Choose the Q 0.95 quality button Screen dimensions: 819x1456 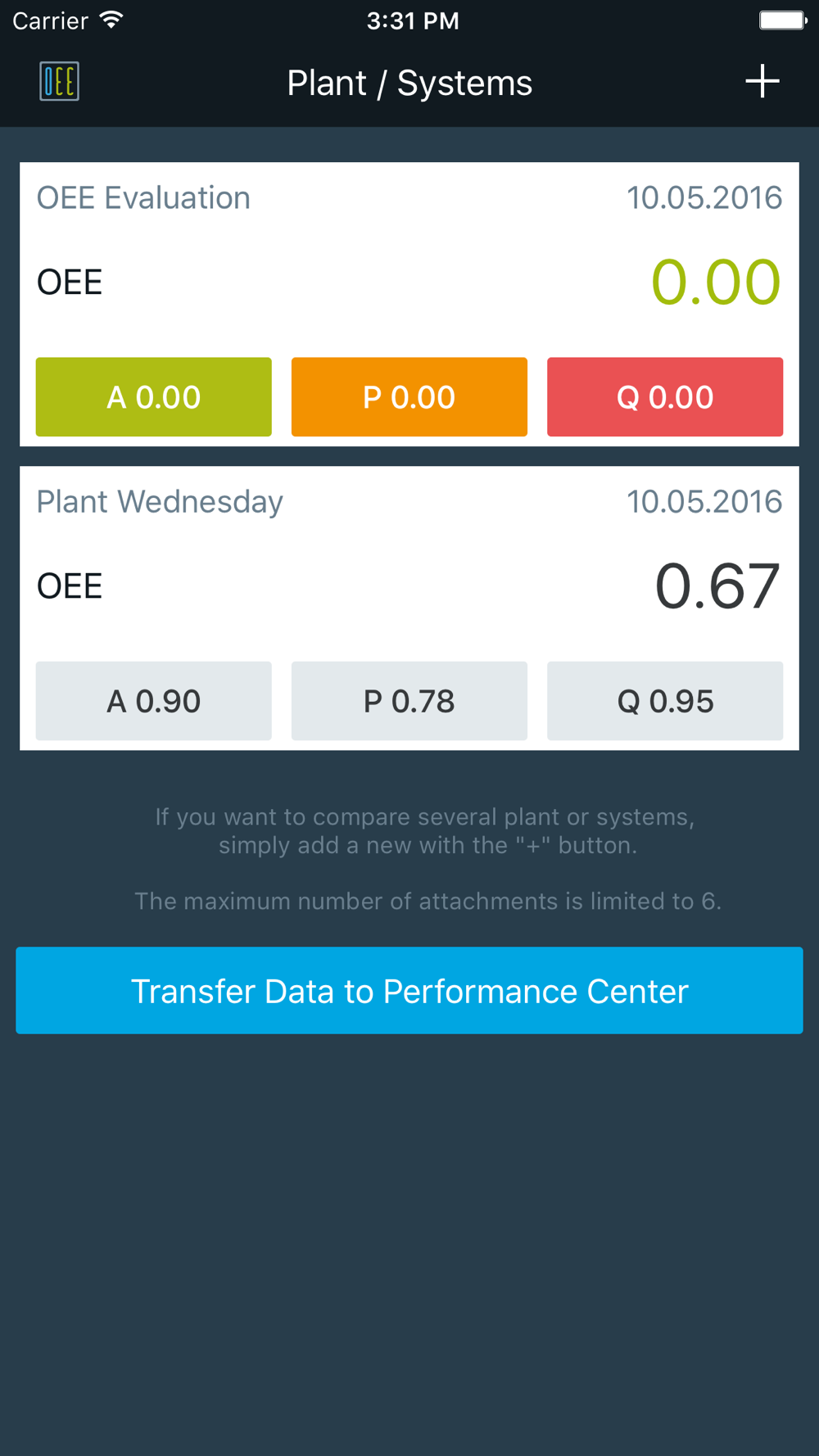tap(665, 701)
